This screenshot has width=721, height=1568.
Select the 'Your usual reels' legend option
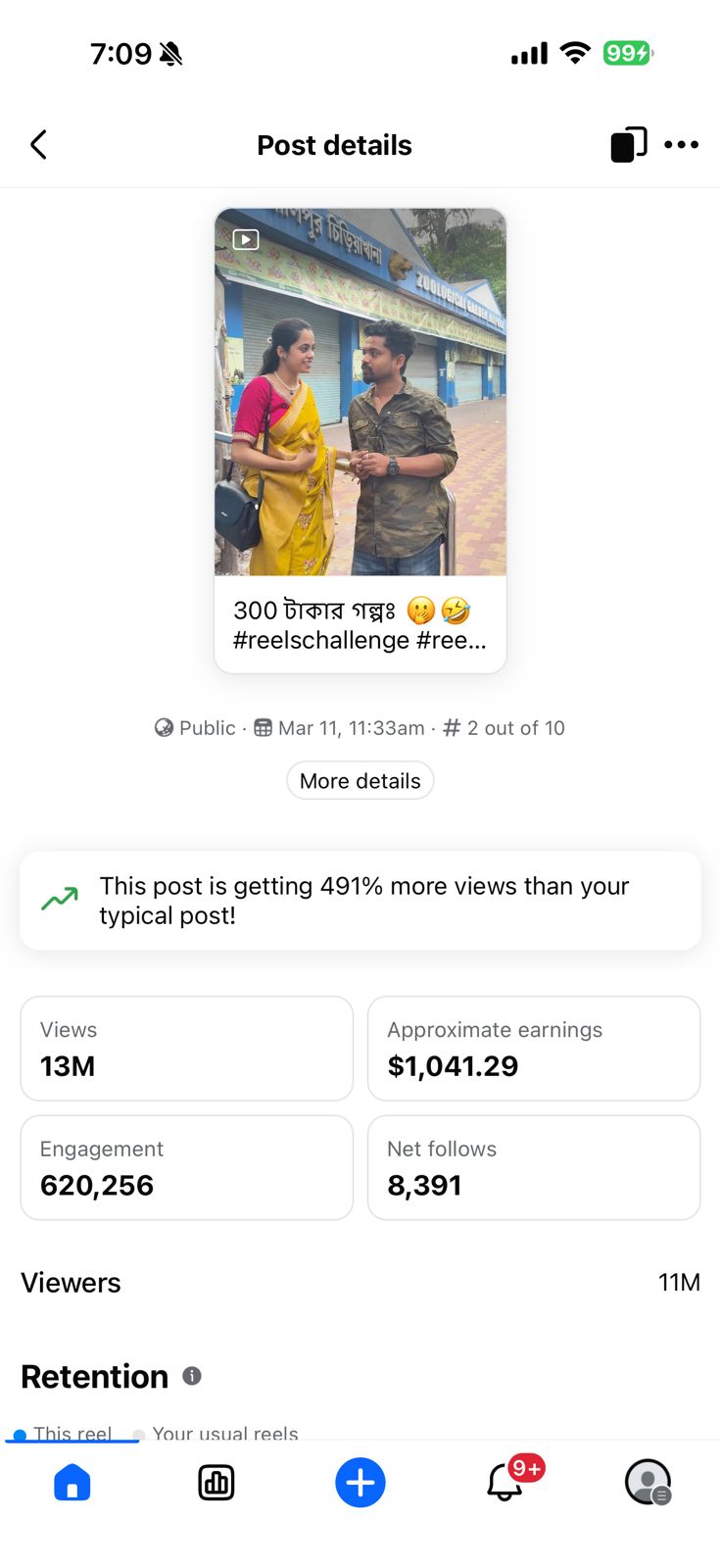point(224,1433)
